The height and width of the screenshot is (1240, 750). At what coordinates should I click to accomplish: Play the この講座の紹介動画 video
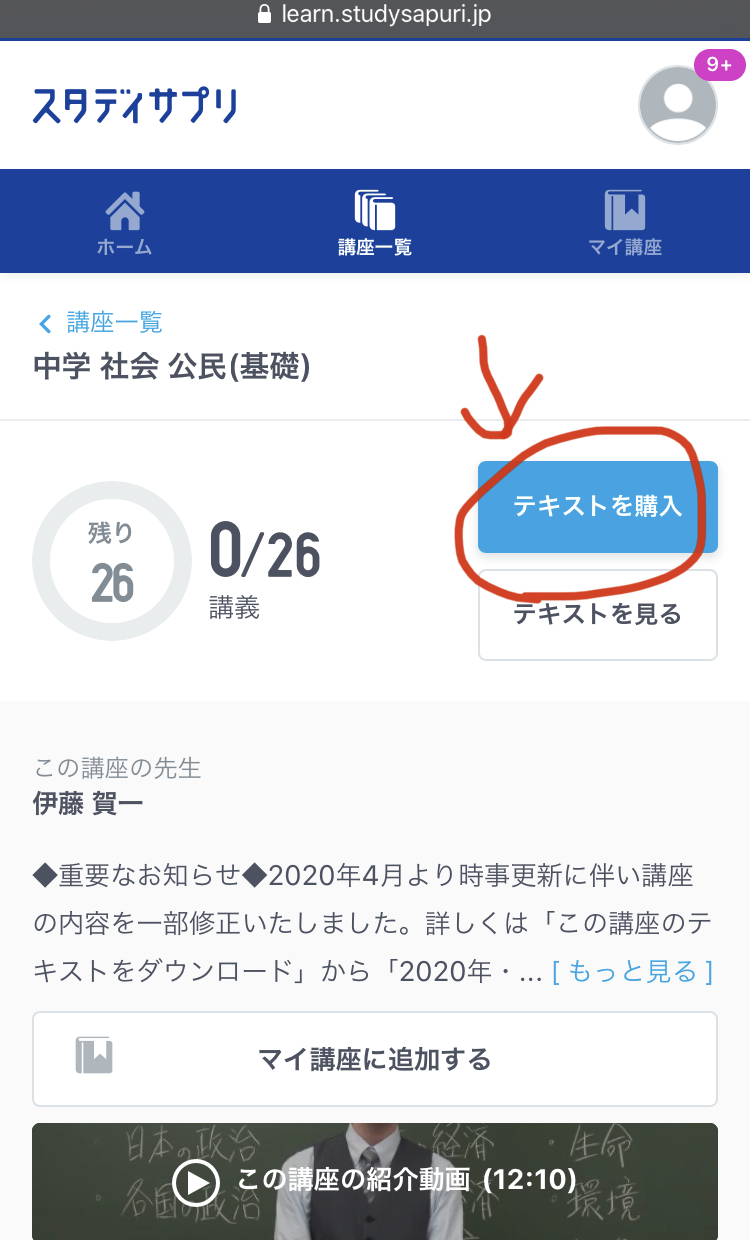tap(375, 1182)
